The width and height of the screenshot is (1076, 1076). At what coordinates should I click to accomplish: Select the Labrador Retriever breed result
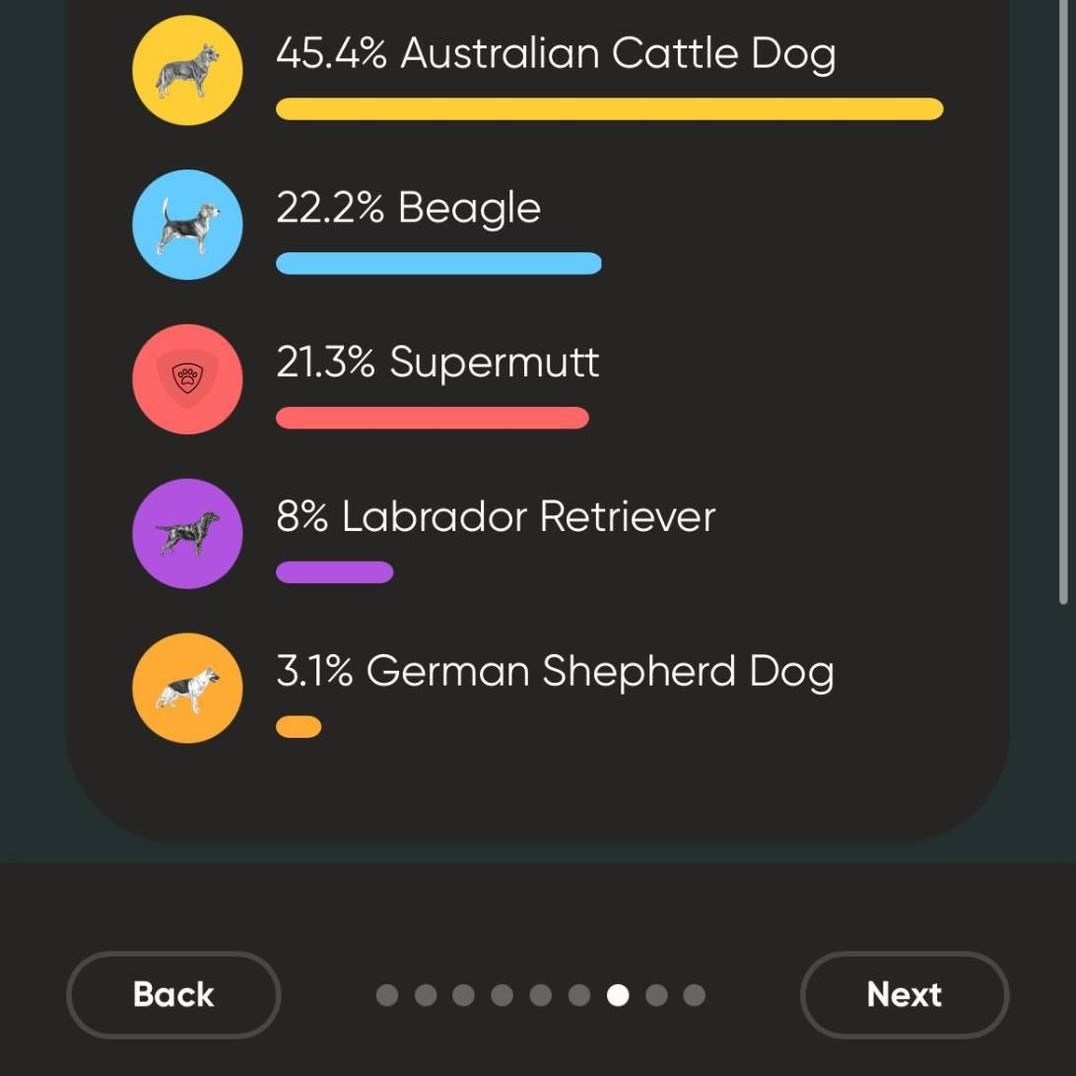(x=495, y=518)
